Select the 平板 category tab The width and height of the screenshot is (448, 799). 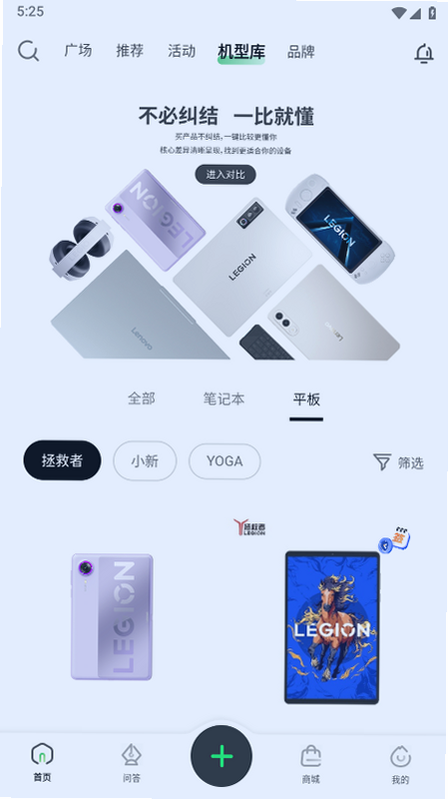pyautogui.click(x=306, y=399)
